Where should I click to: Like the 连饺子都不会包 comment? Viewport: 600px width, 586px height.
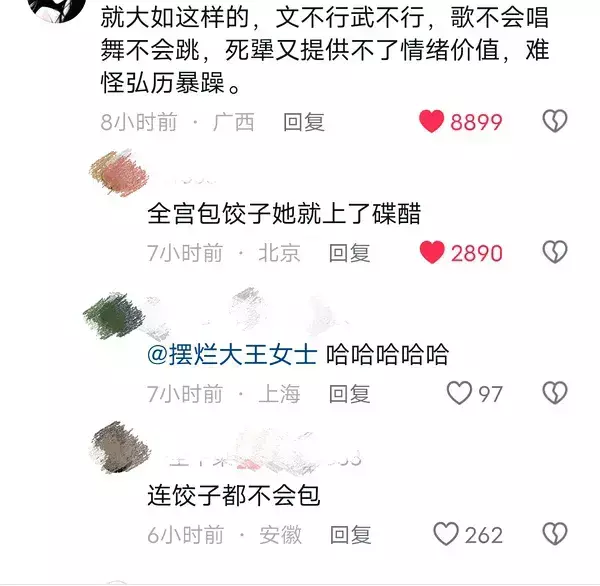[446, 535]
